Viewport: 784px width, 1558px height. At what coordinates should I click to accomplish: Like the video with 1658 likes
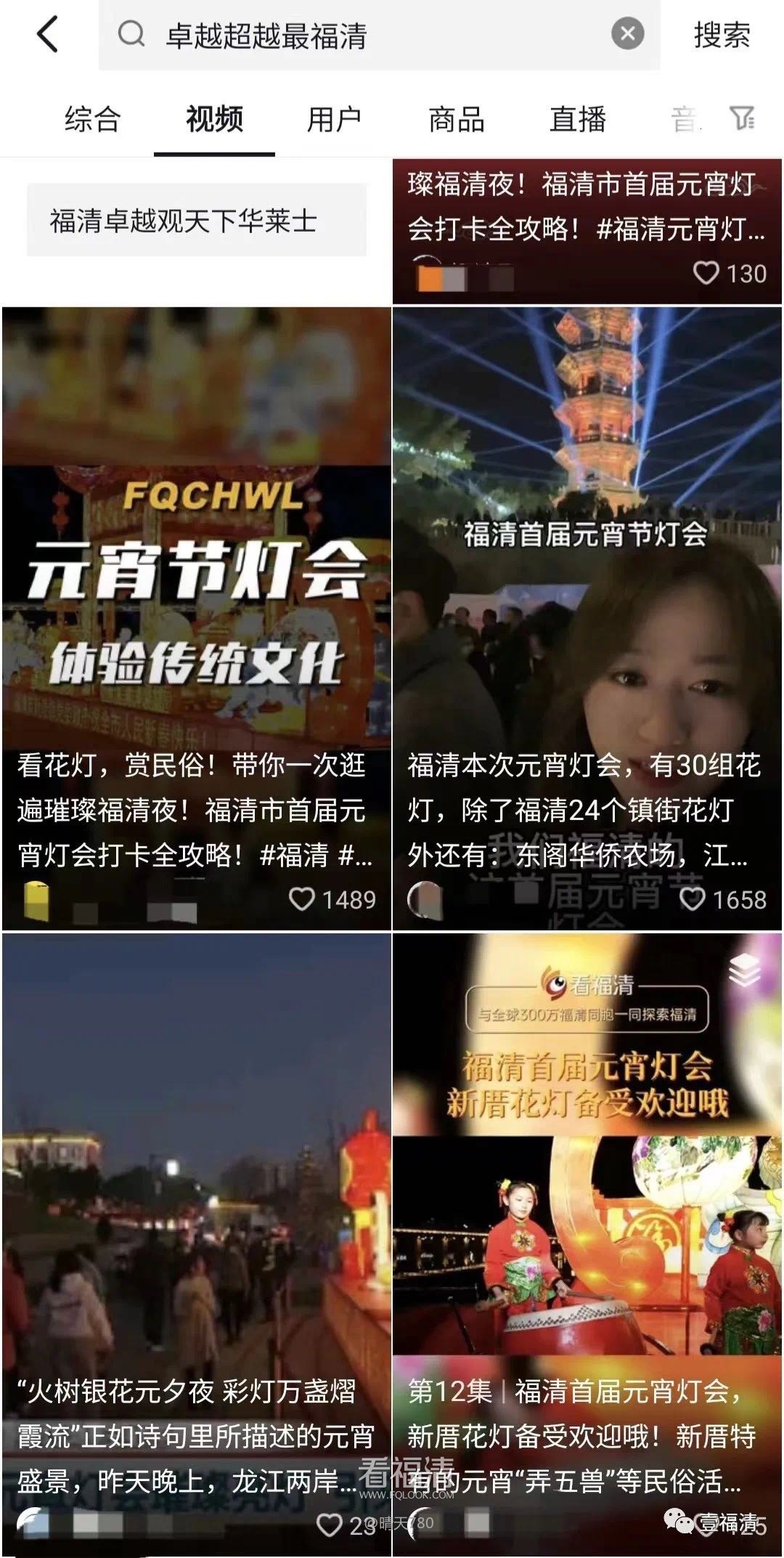click(693, 899)
